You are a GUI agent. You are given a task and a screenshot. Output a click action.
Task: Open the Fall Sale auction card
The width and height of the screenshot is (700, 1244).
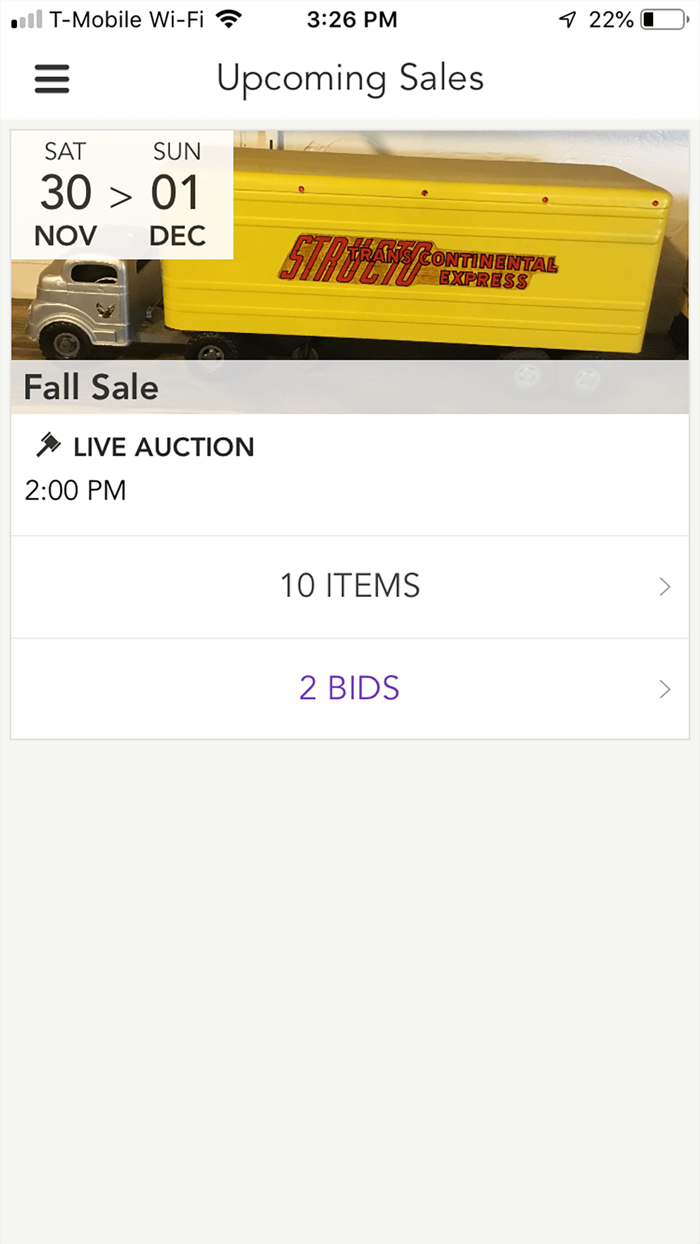(x=350, y=272)
